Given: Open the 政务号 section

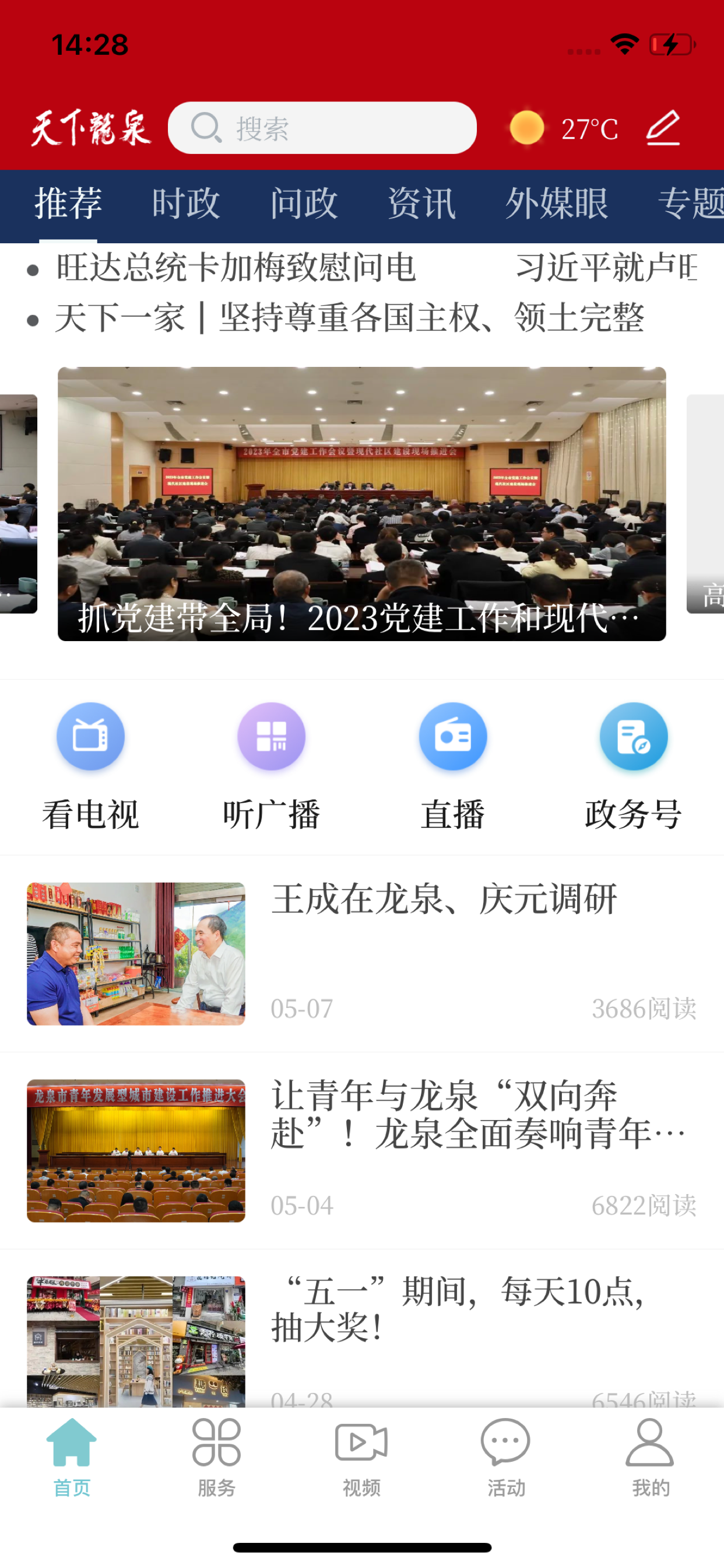Looking at the screenshot, I should [633, 766].
